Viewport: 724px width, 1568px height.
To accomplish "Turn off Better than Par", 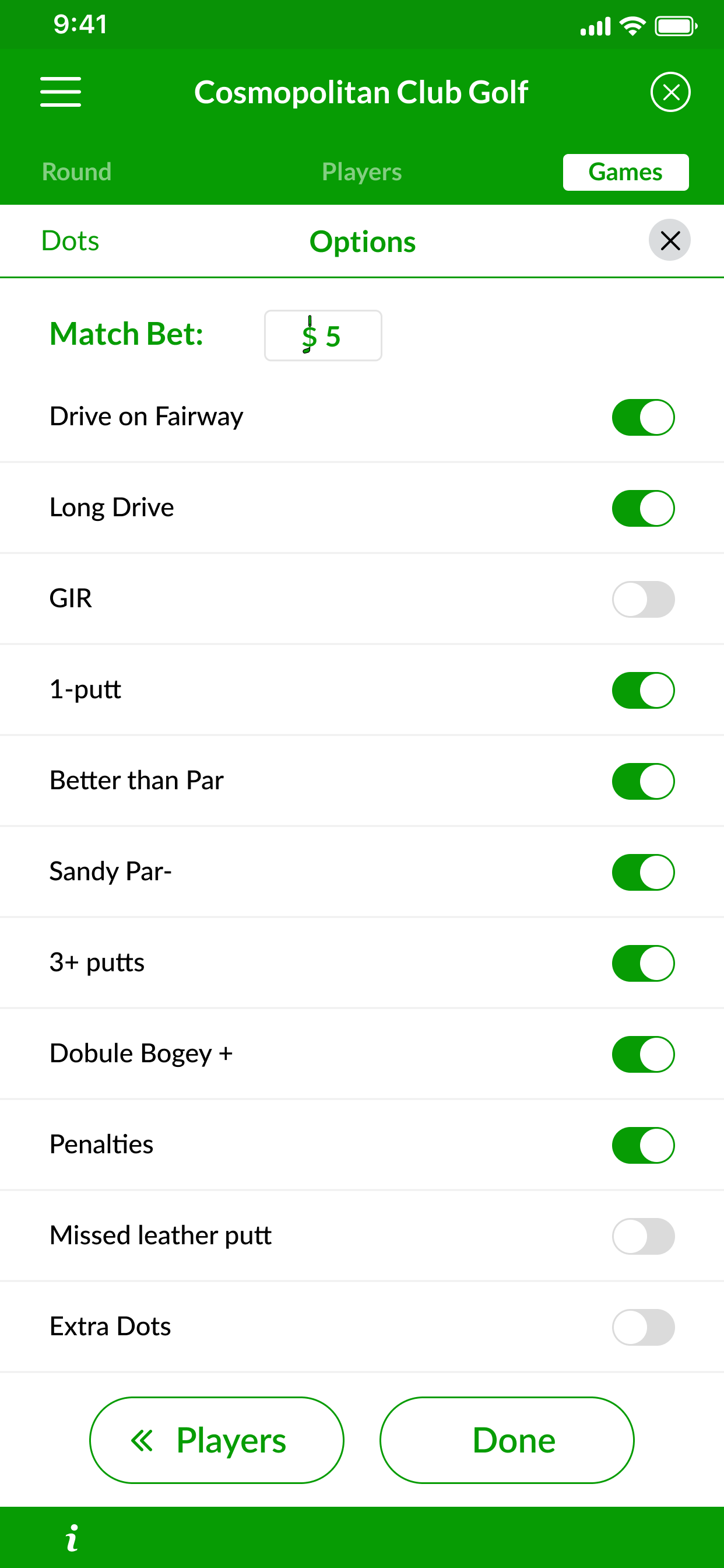I will pyautogui.click(x=643, y=781).
